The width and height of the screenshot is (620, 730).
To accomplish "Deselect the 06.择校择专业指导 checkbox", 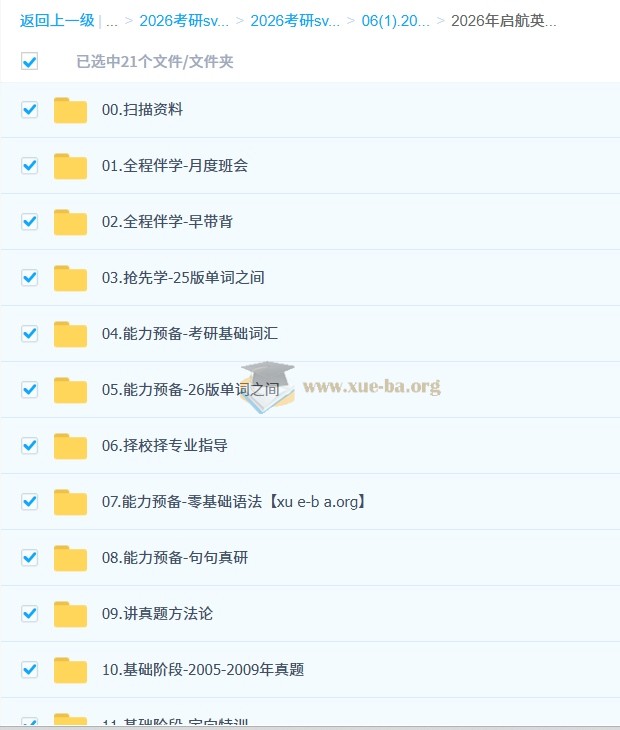I will pos(30,445).
